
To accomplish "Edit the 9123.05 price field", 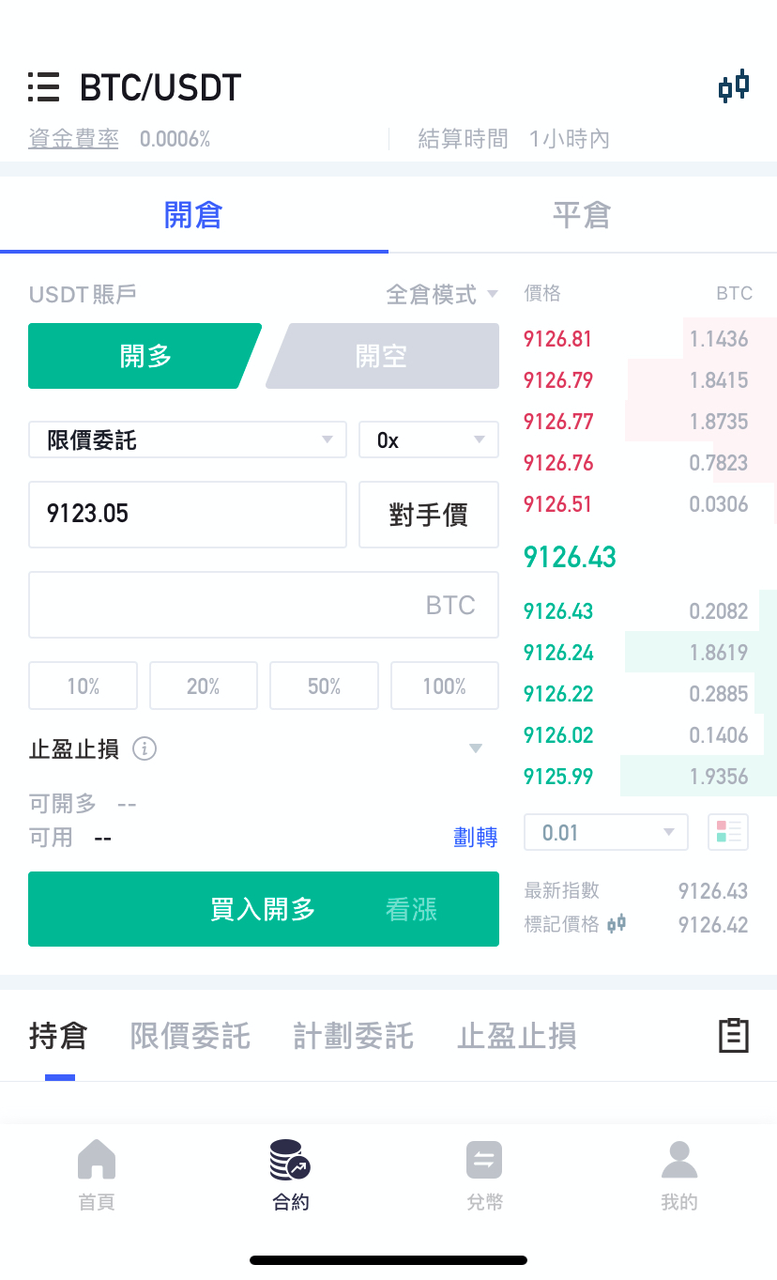I will pos(187,514).
